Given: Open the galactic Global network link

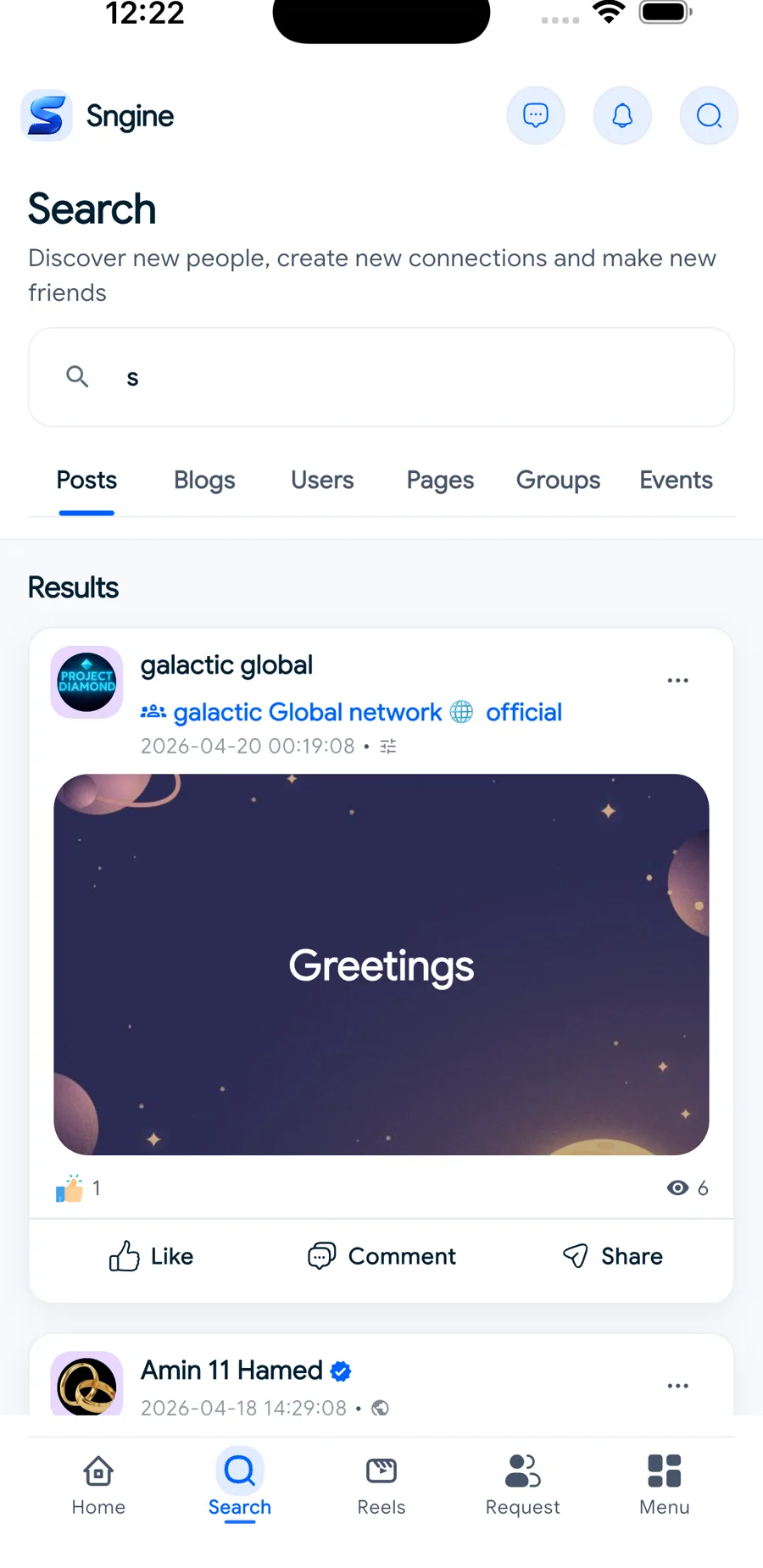Looking at the screenshot, I should tap(306, 712).
